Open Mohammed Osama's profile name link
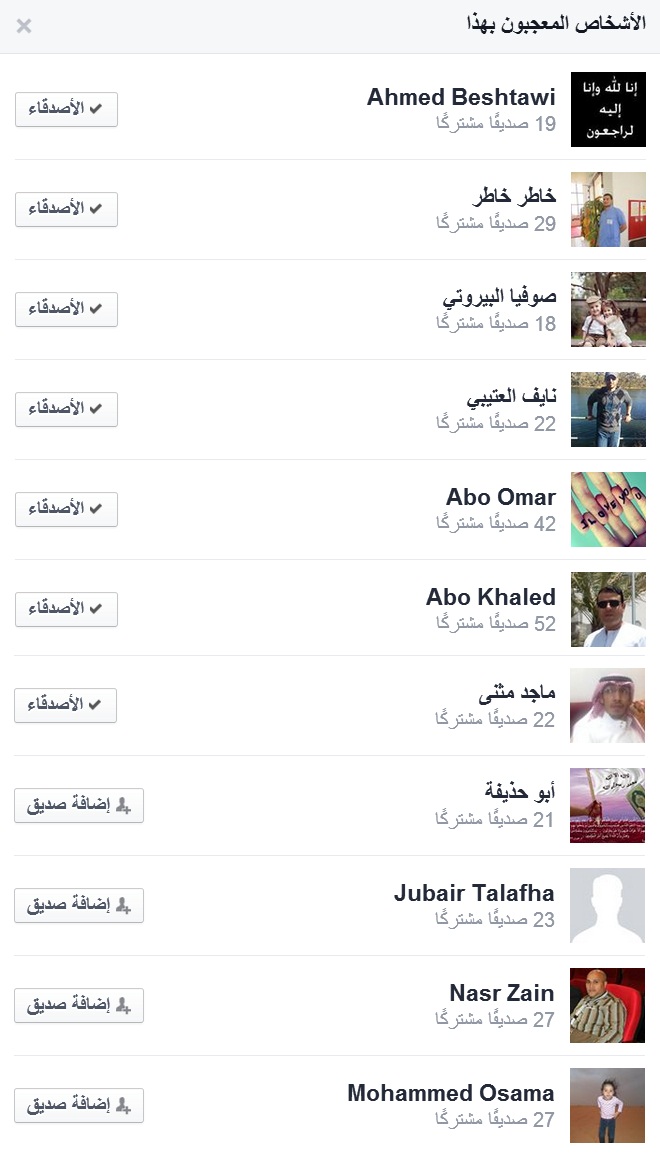Image resolution: width=660 pixels, height=1164 pixels. click(x=451, y=1093)
